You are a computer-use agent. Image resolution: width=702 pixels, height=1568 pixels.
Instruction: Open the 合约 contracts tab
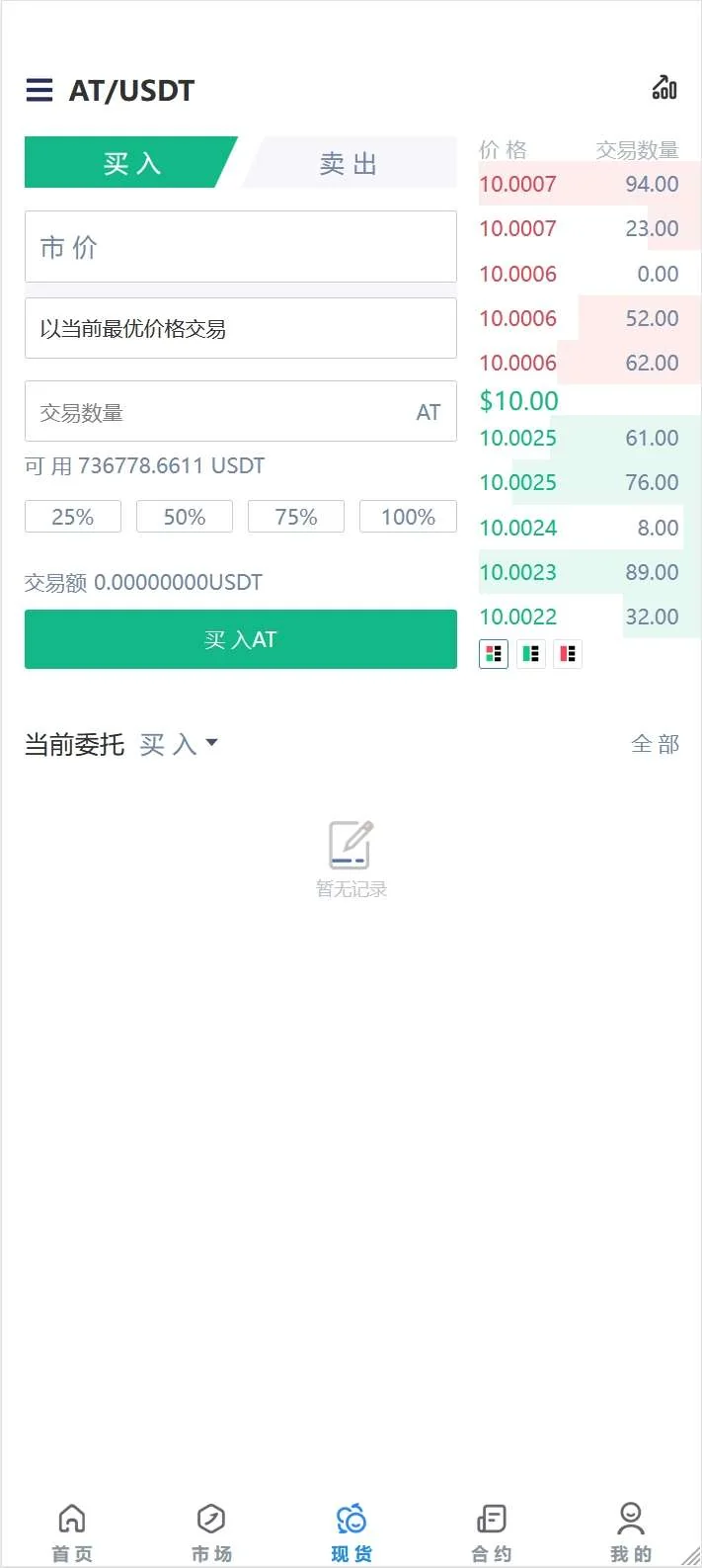491,1531
